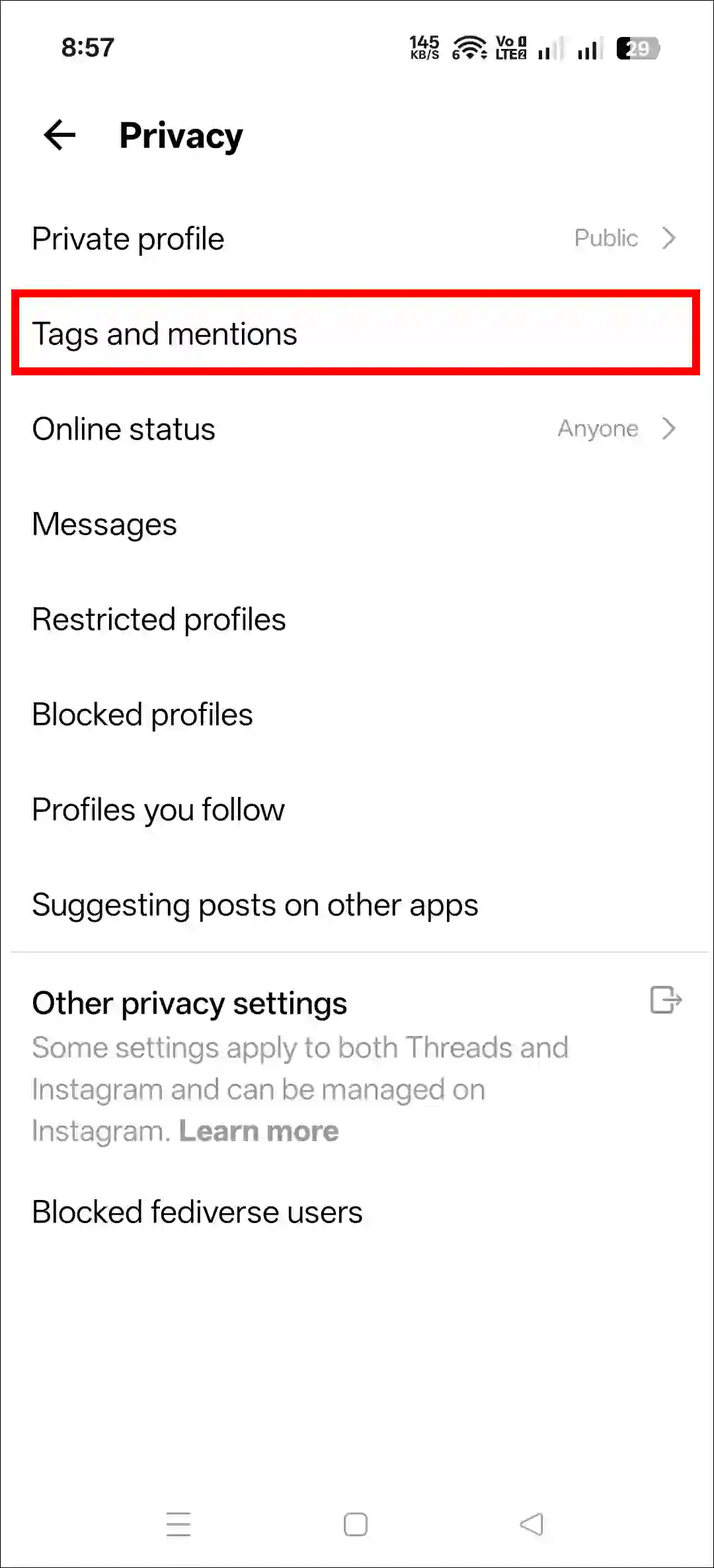Image resolution: width=714 pixels, height=1568 pixels.
Task: Tap the home button in navigation bar
Action: 355,1523
